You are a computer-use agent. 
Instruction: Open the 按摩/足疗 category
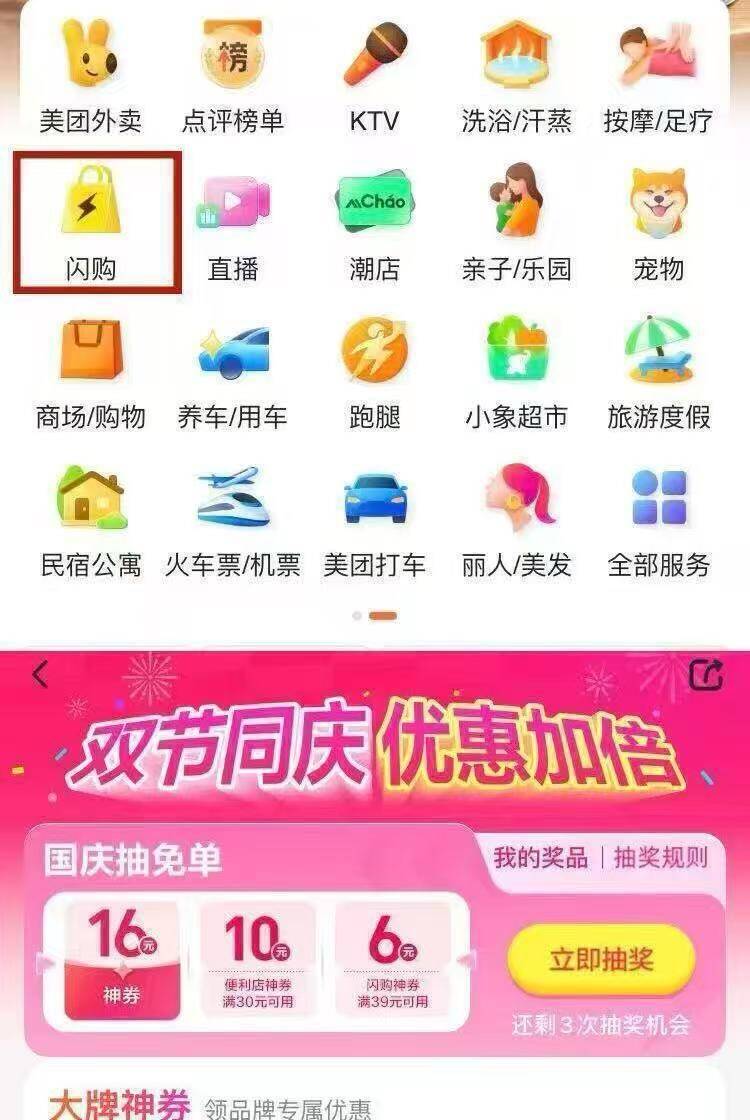pyautogui.click(x=658, y=74)
